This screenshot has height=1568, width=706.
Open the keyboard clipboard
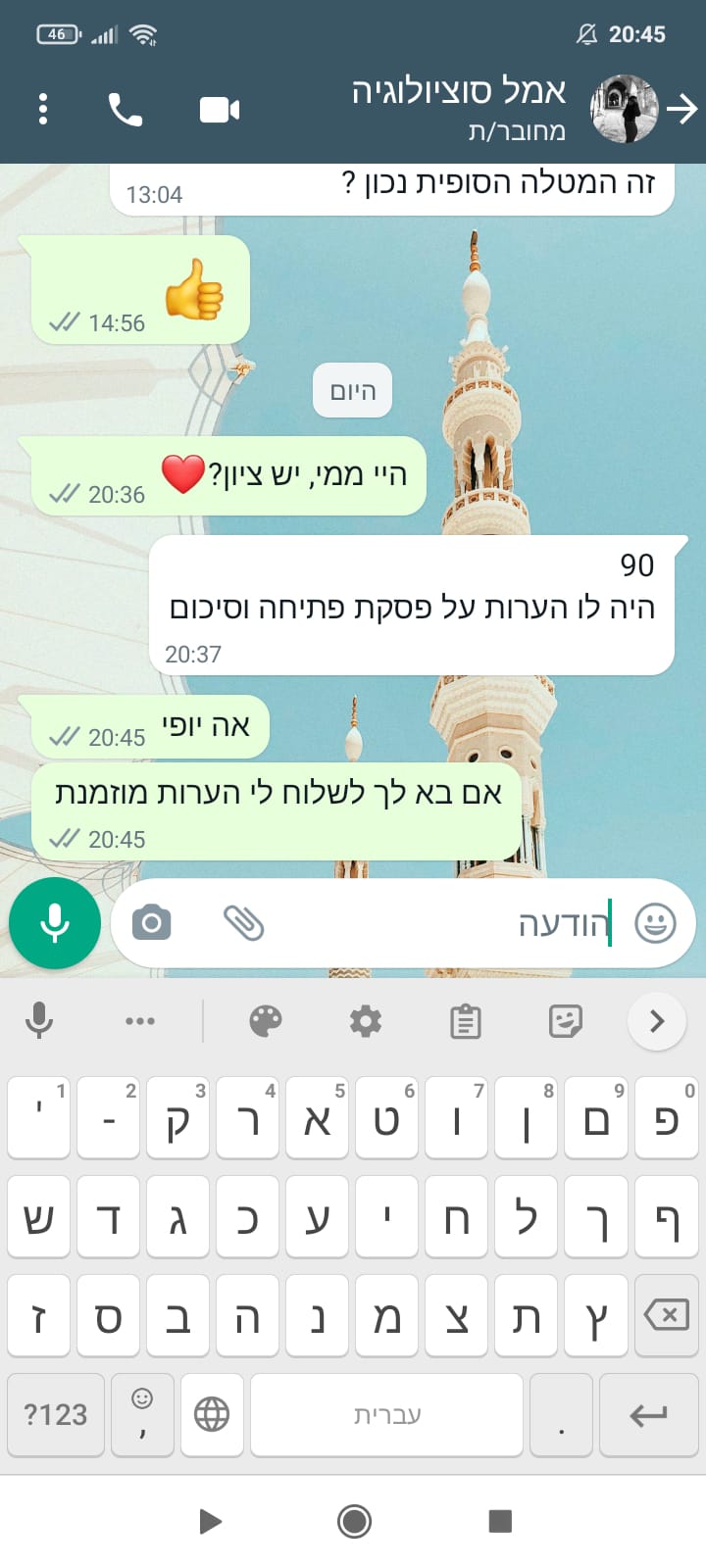[x=466, y=1021]
